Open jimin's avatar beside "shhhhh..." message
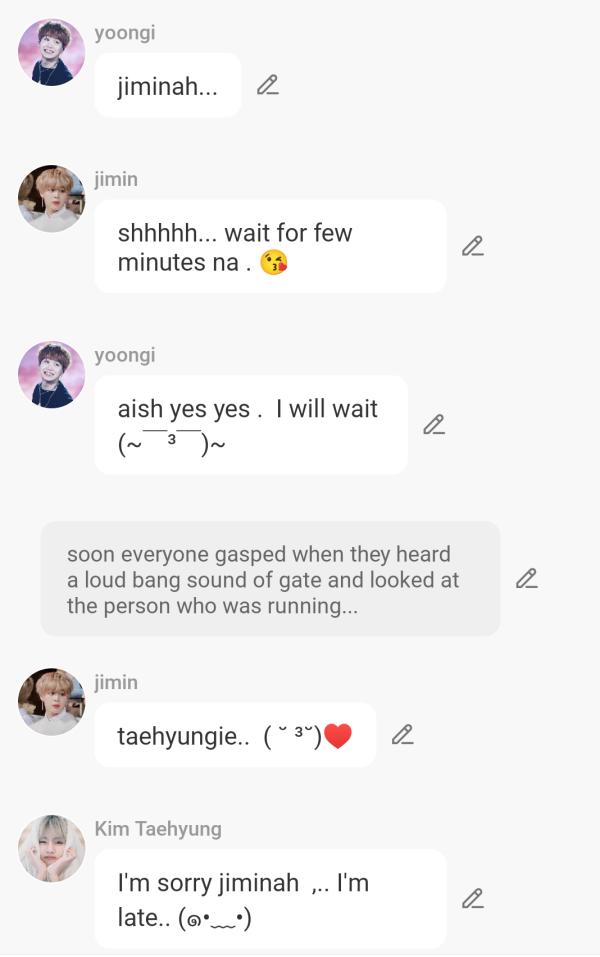This screenshot has height=957, width=600. coord(51,198)
